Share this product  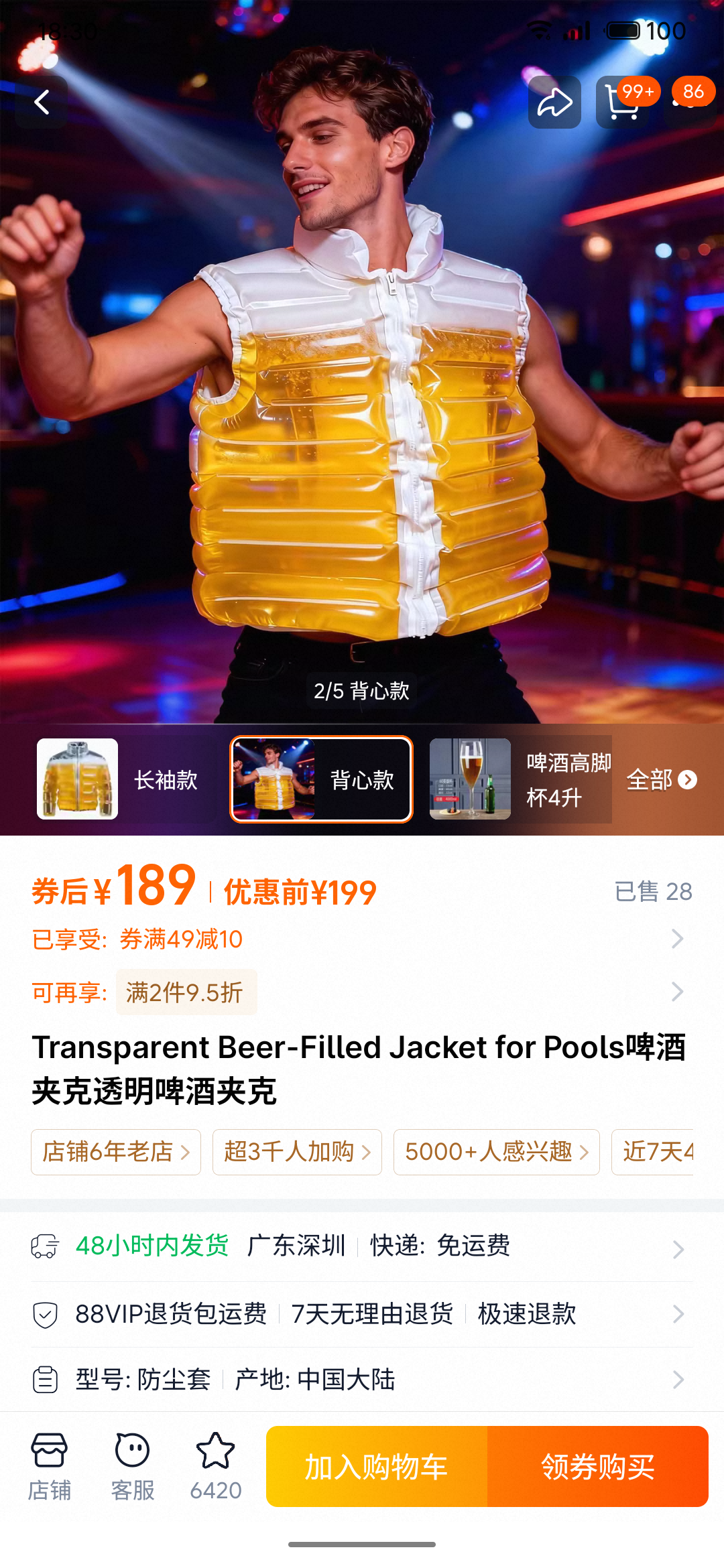554,103
